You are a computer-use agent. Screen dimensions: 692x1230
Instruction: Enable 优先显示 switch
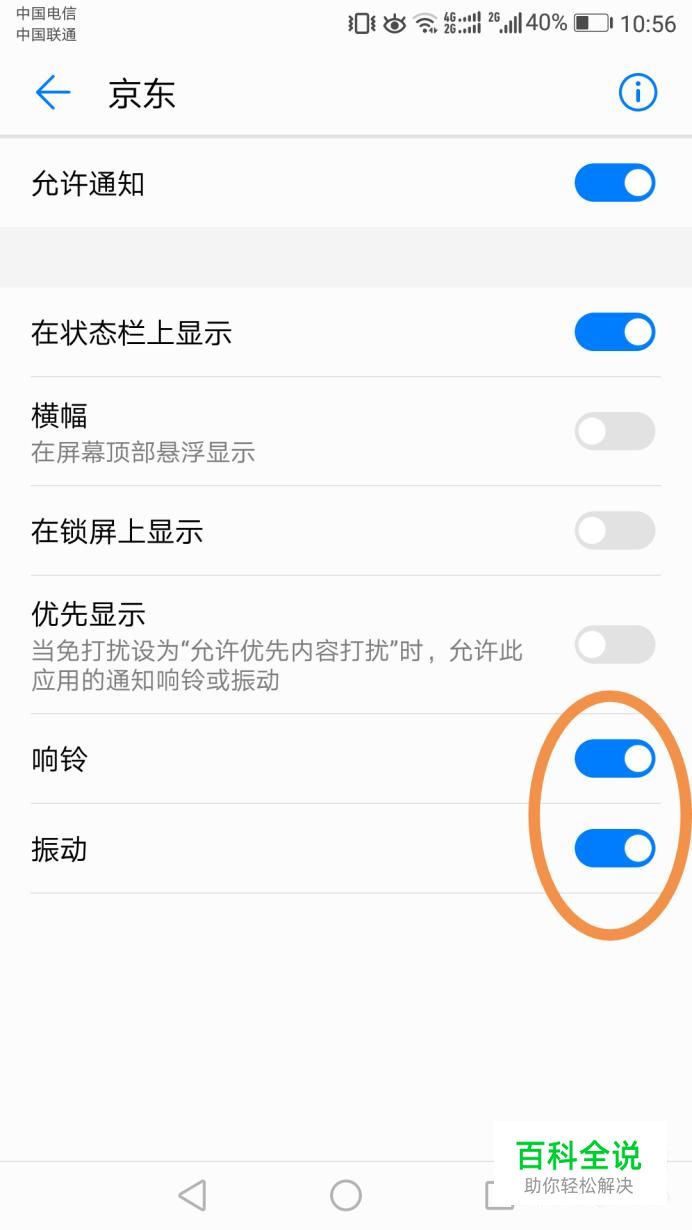tap(615, 645)
